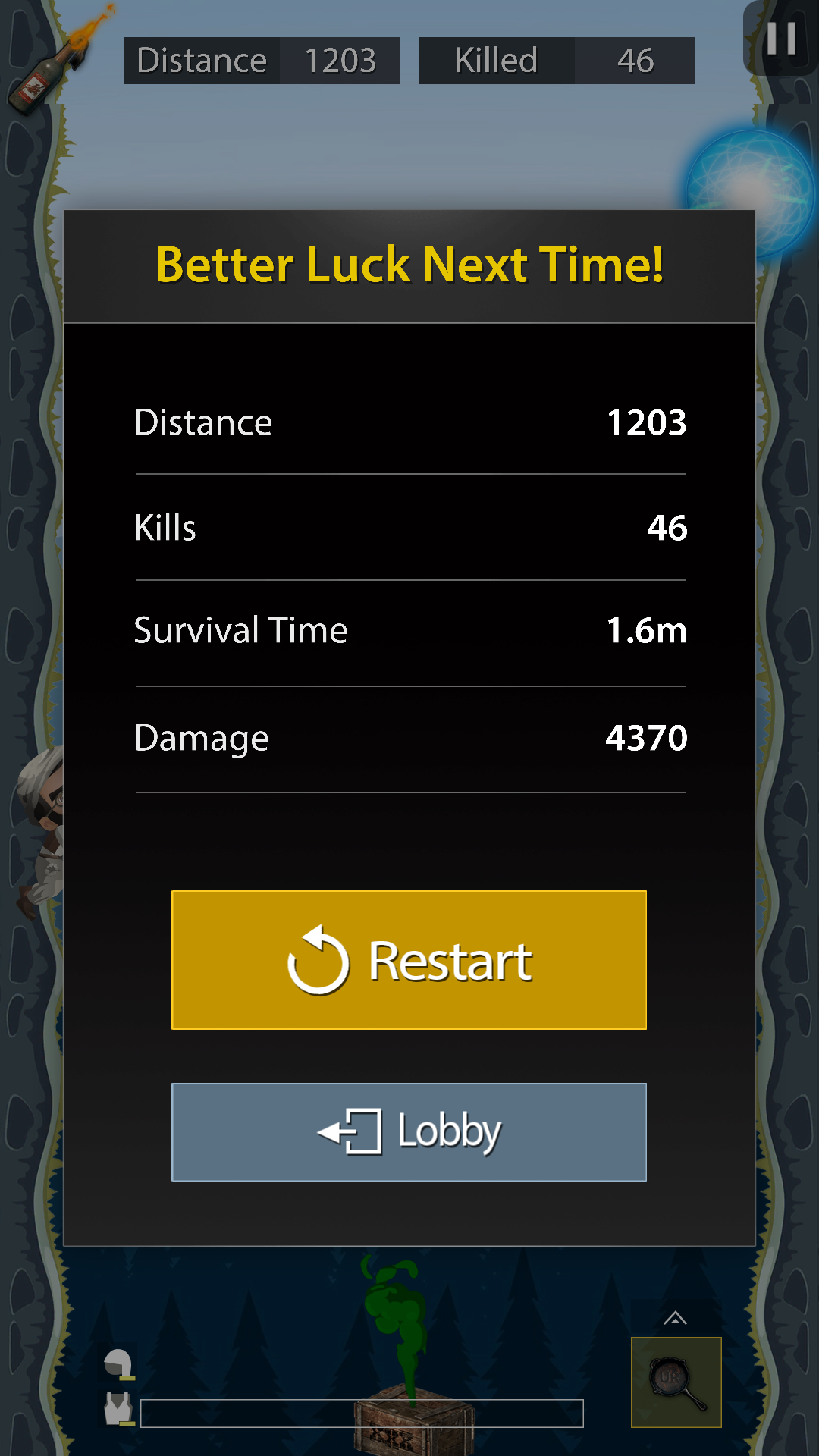Expand the weapon slot arrow
Image resolution: width=819 pixels, height=1456 pixels.
pos(675,1319)
